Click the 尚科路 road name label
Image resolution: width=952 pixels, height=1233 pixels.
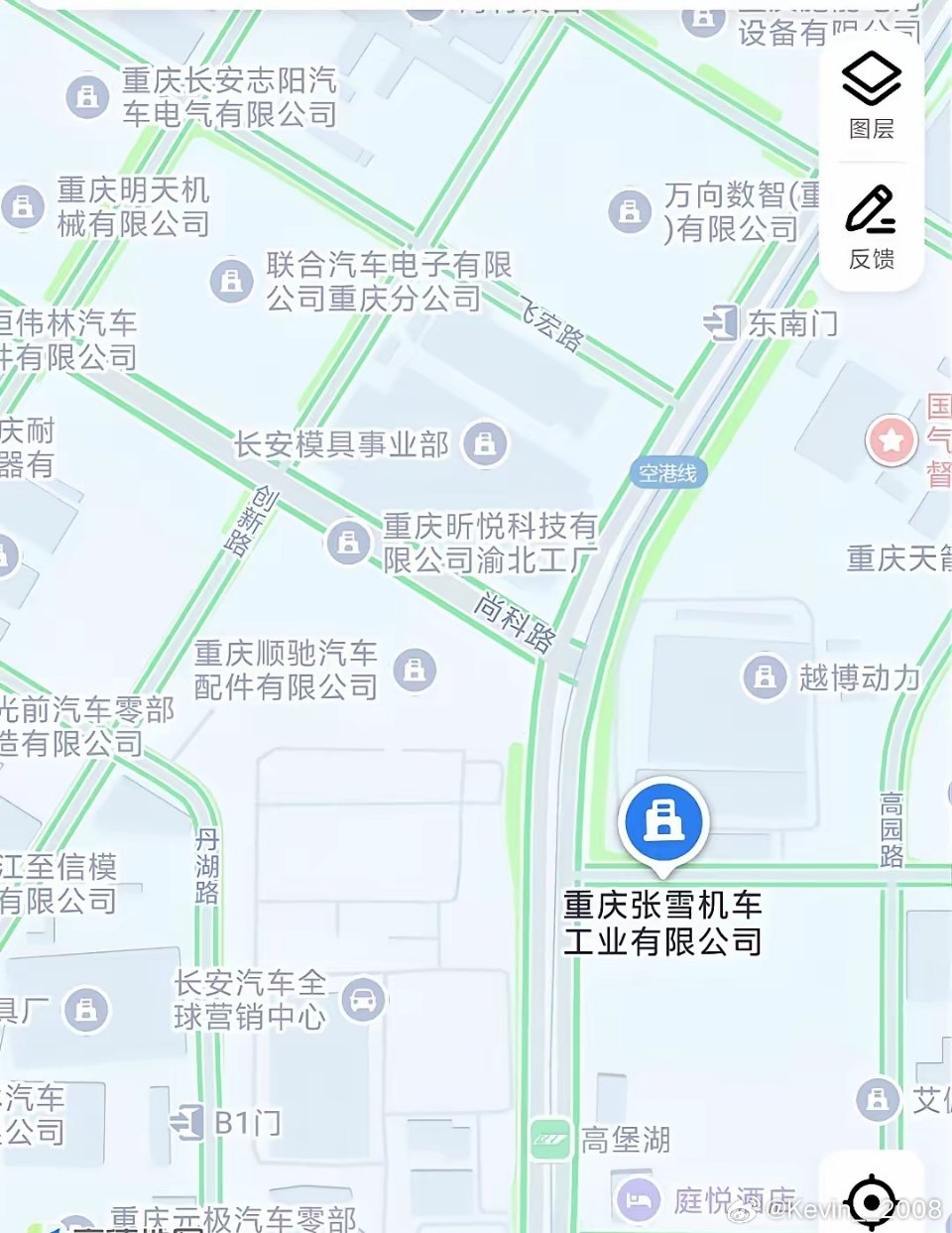tap(515, 618)
